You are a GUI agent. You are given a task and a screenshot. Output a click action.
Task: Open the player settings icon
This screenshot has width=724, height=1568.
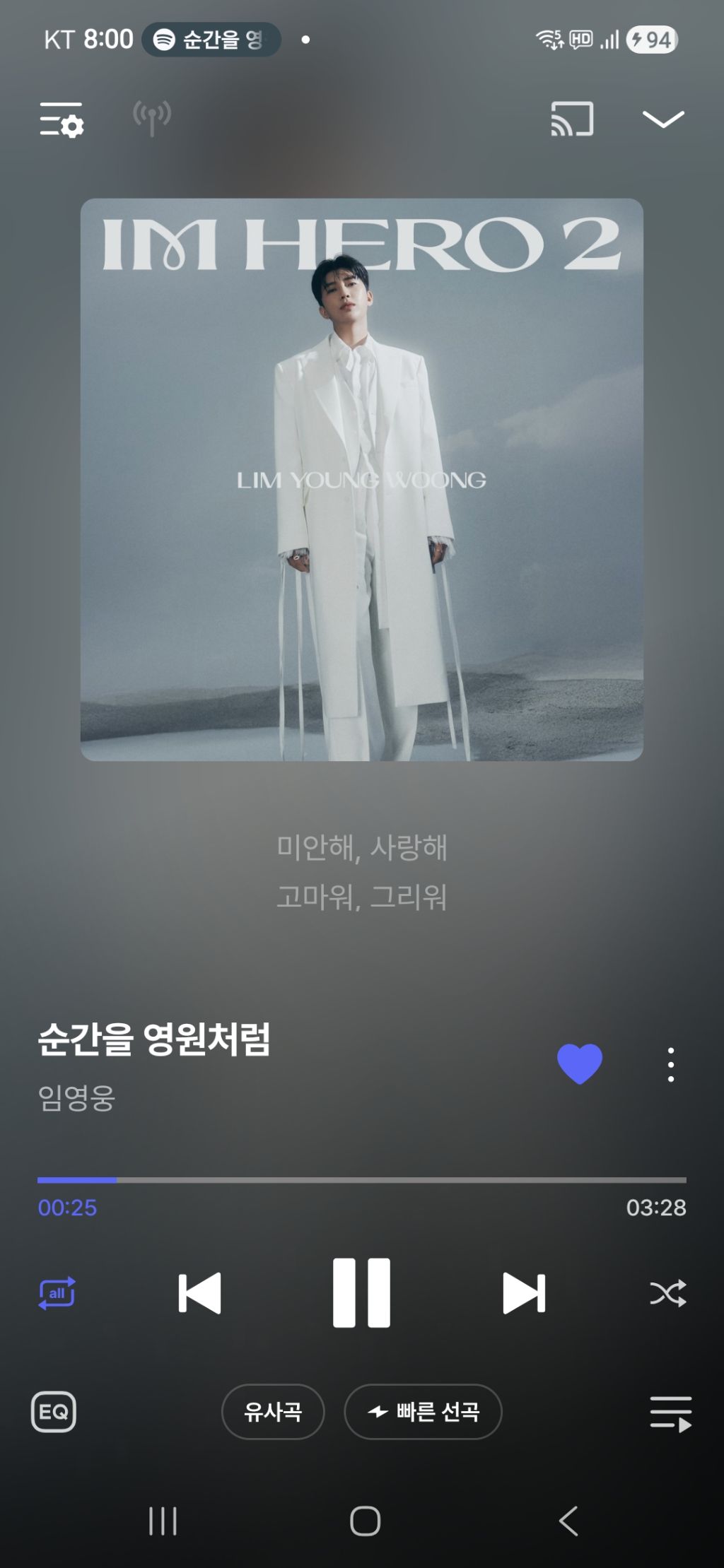point(62,119)
